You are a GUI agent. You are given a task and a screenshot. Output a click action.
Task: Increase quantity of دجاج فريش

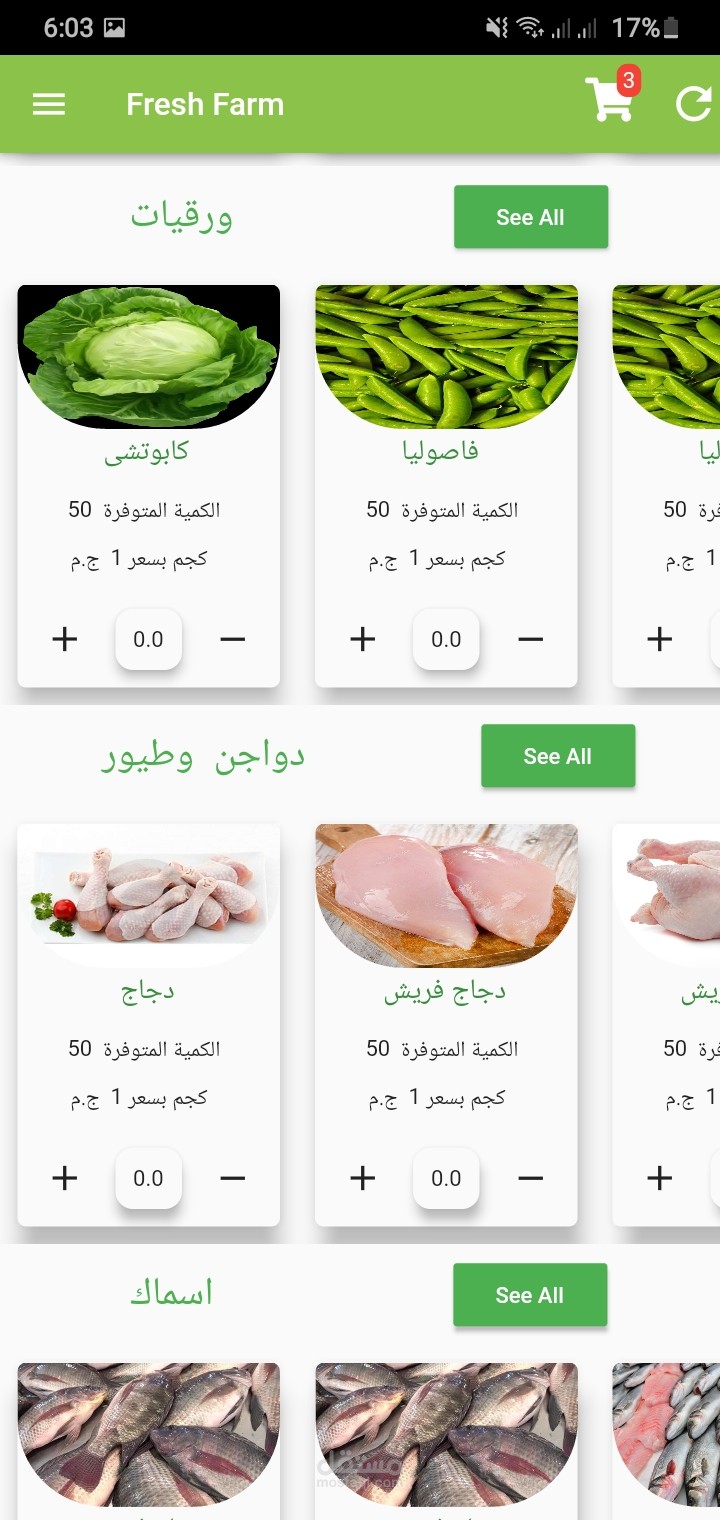[x=363, y=1178]
